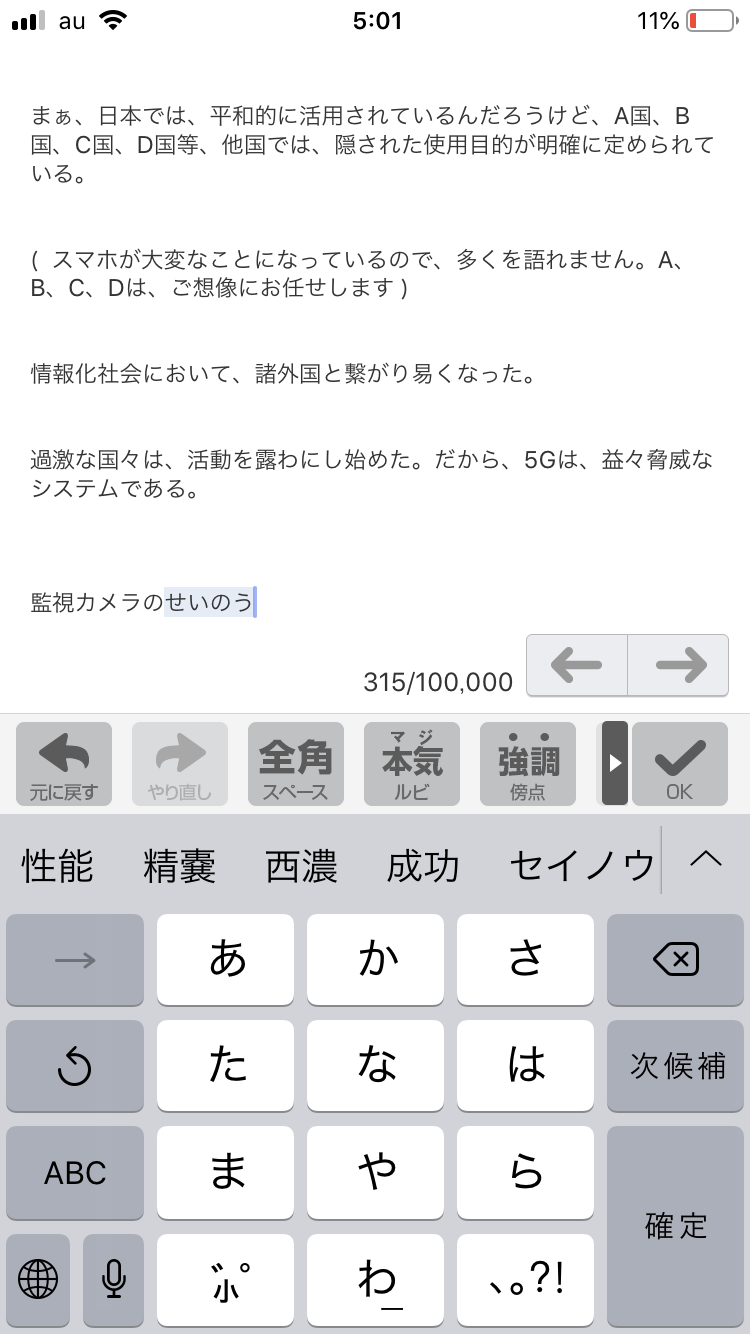Choose the candidate 精嚢
Viewport: 750px width, 1334px height.
(x=180, y=865)
